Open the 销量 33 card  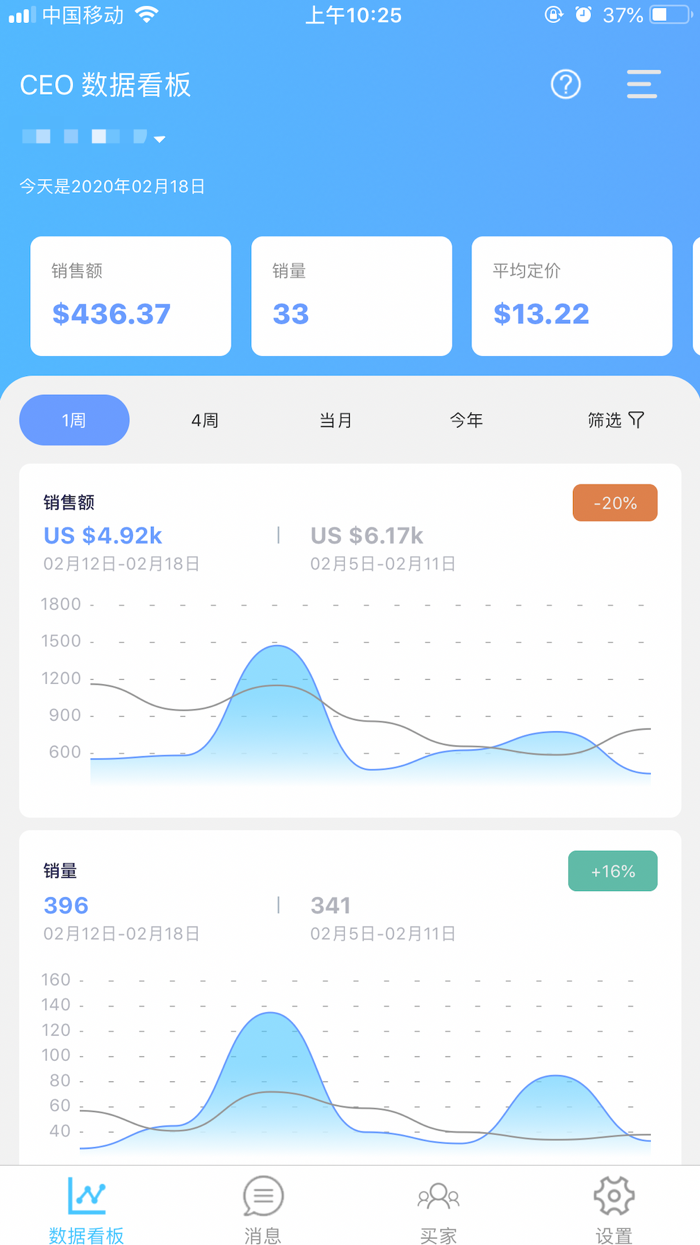click(351, 296)
